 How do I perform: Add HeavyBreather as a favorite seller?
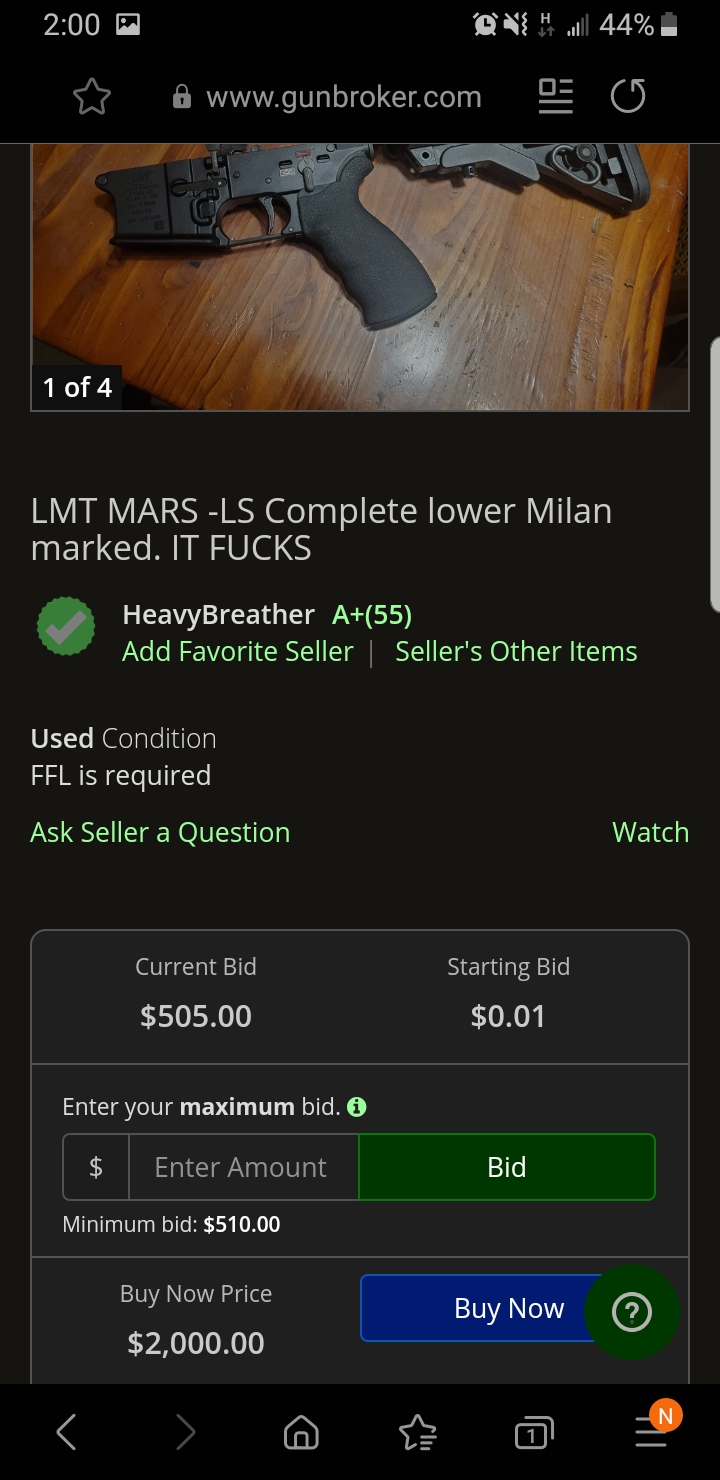coord(238,651)
